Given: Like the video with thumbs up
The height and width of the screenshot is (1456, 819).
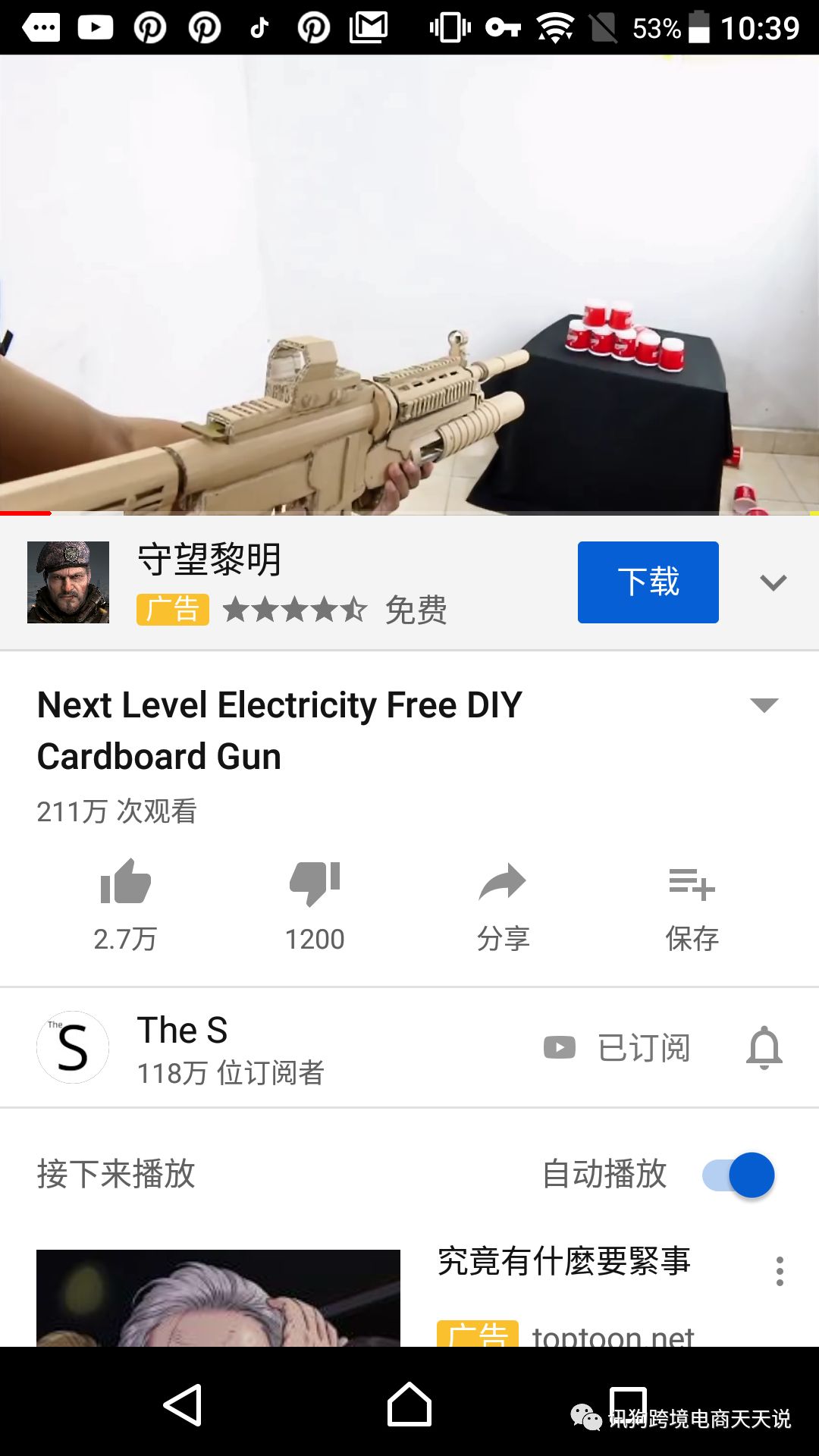Looking at the screenshot, I should coord(125,883).
